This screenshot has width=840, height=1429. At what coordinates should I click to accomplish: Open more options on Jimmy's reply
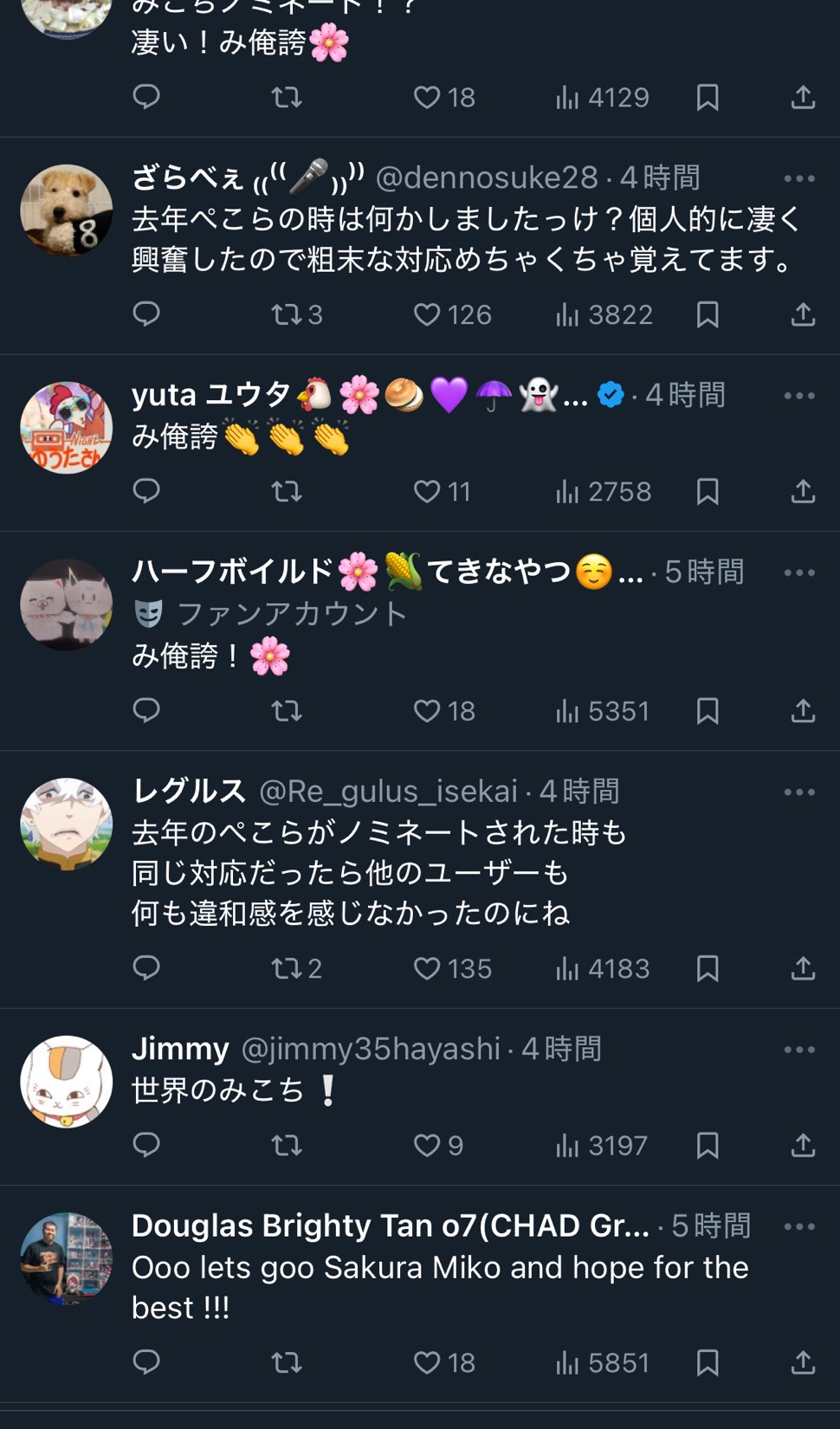pos(798,1050)
